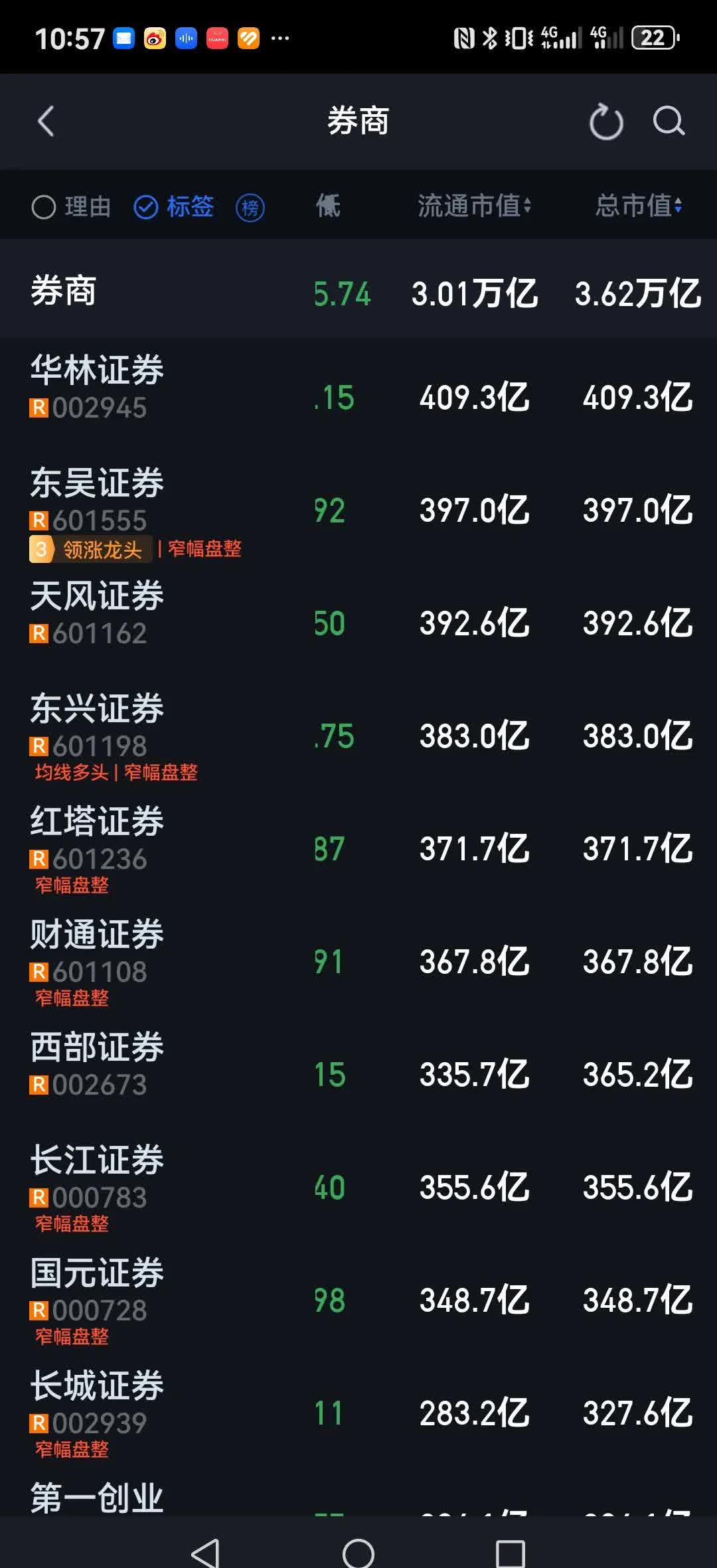
Task: Open search from the top right magnifier icon
Action: pyautogui.click(x=669, y=121)
